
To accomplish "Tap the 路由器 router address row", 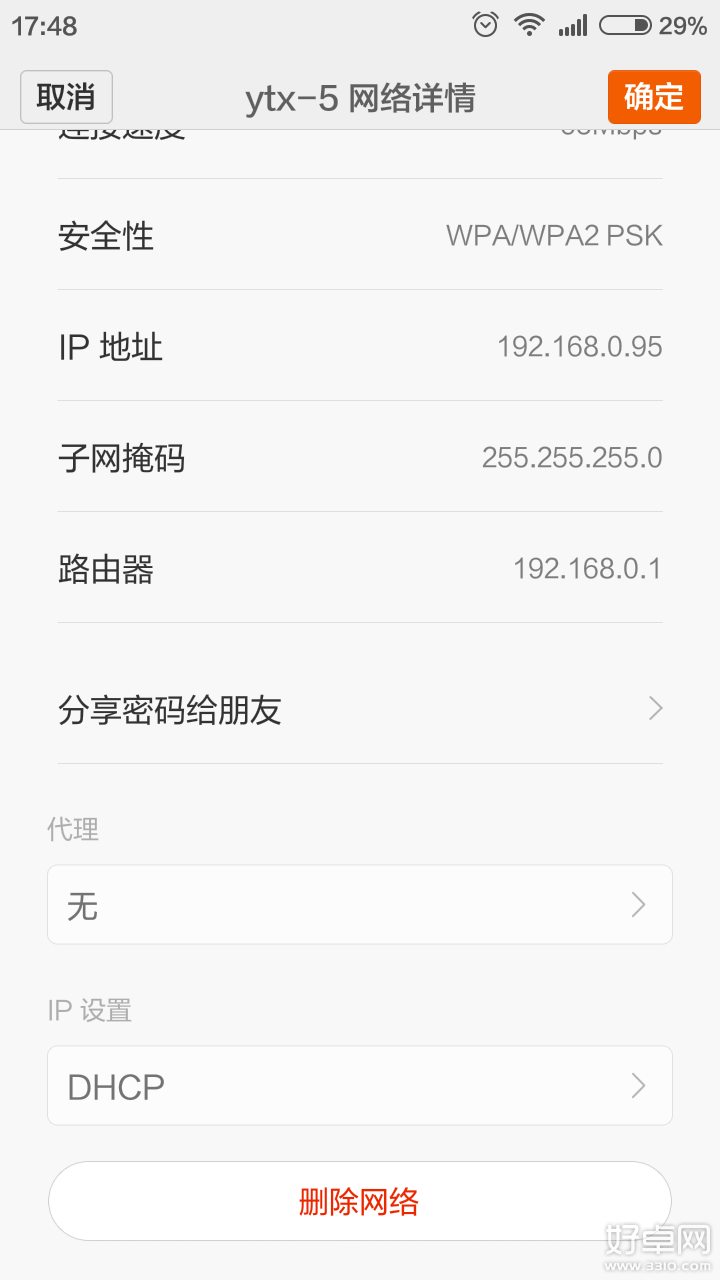I will tap(360, 568).
